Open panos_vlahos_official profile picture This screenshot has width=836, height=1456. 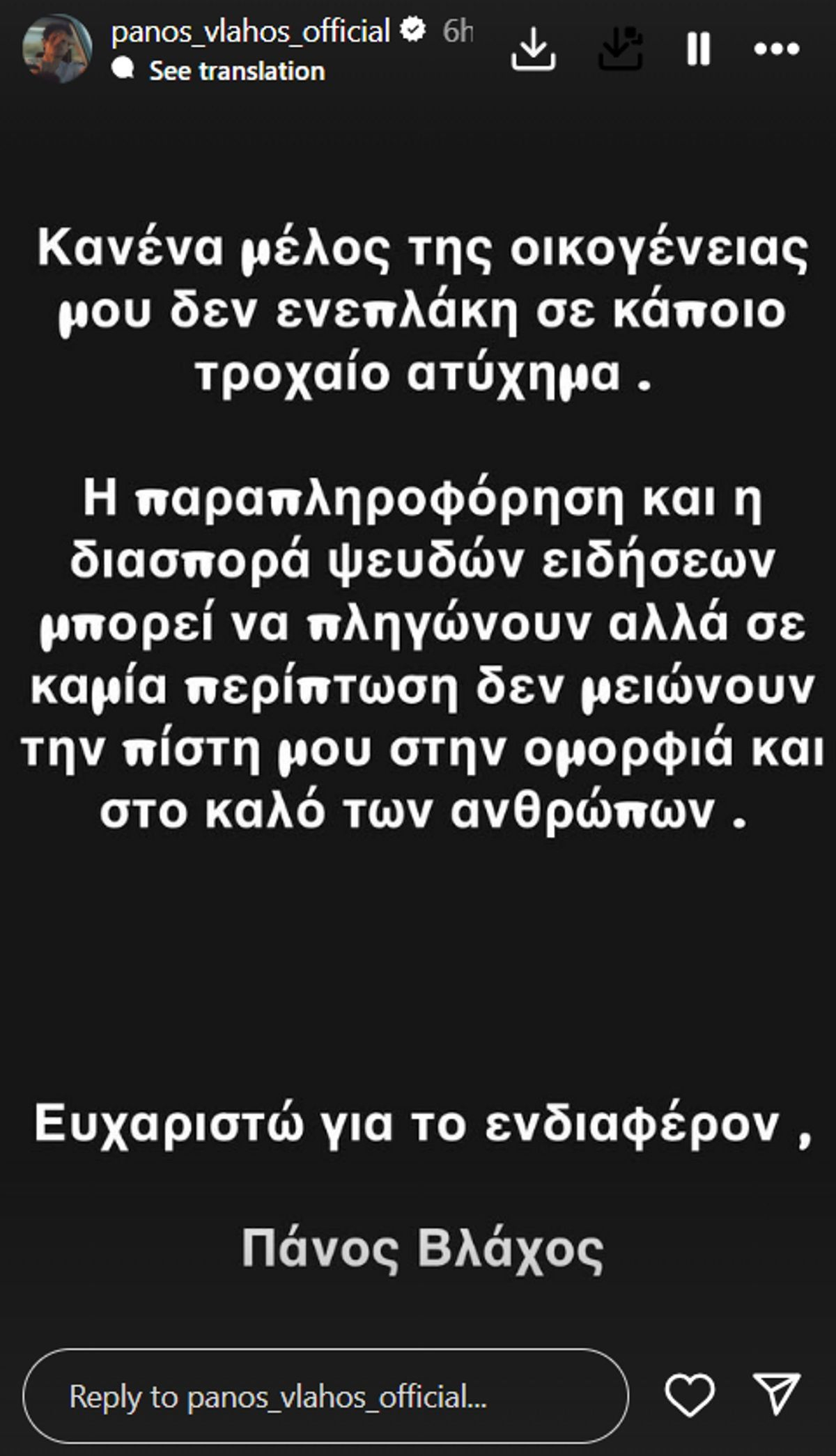point(57,49)
